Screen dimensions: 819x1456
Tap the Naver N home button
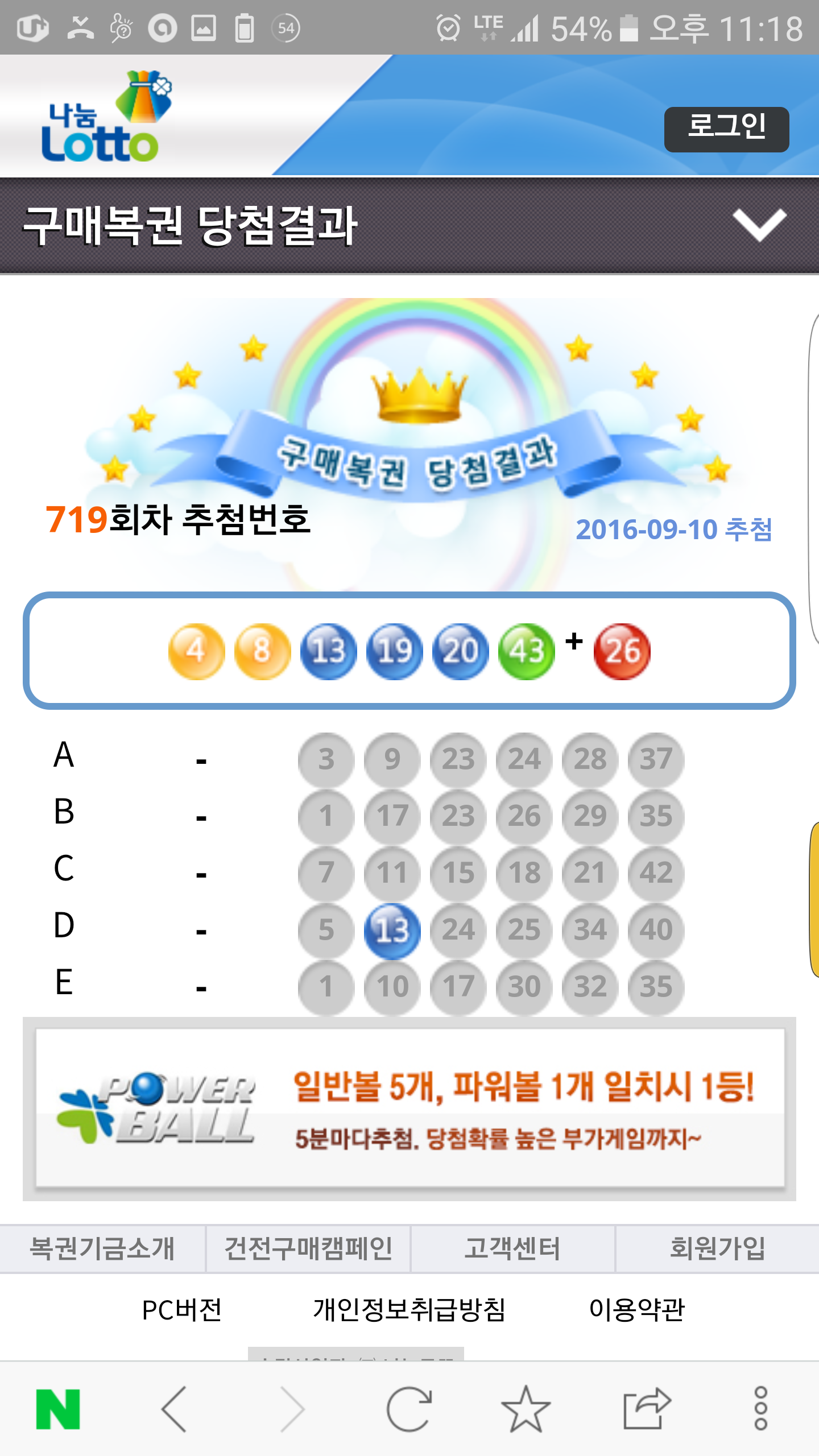[58, 1409]
